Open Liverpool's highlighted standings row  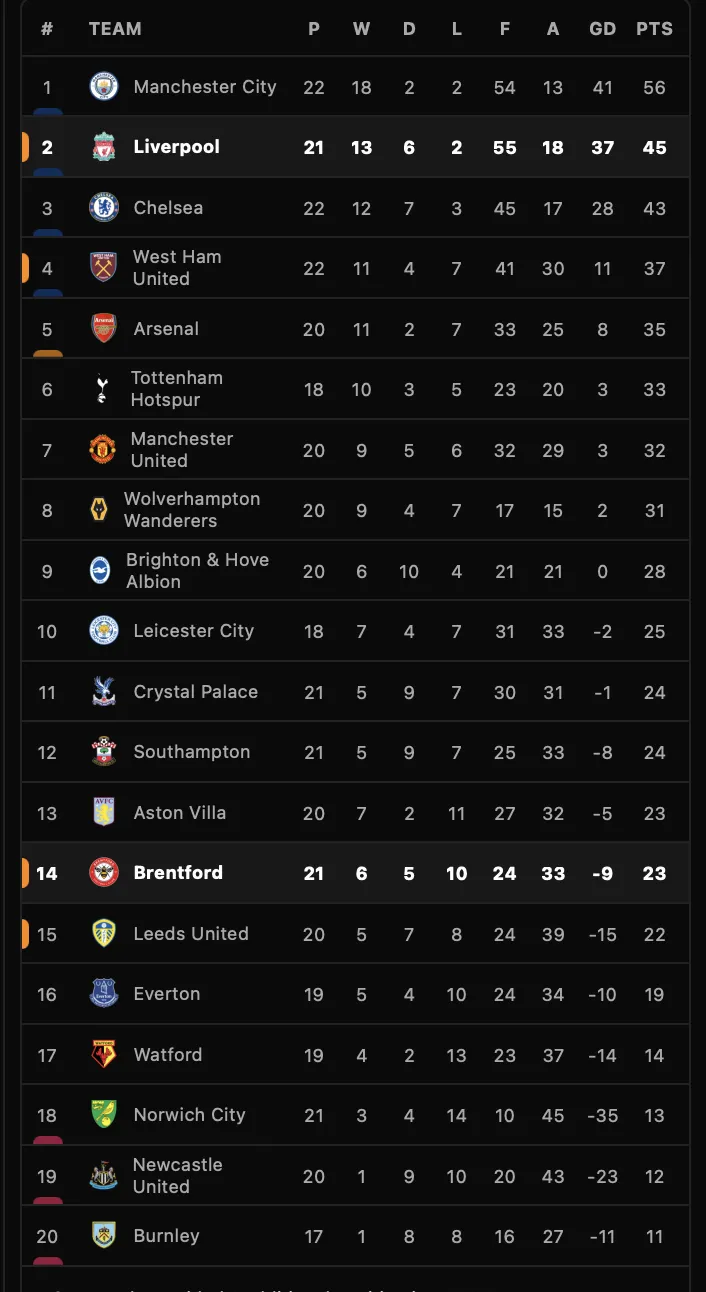[x=177, y=147]
